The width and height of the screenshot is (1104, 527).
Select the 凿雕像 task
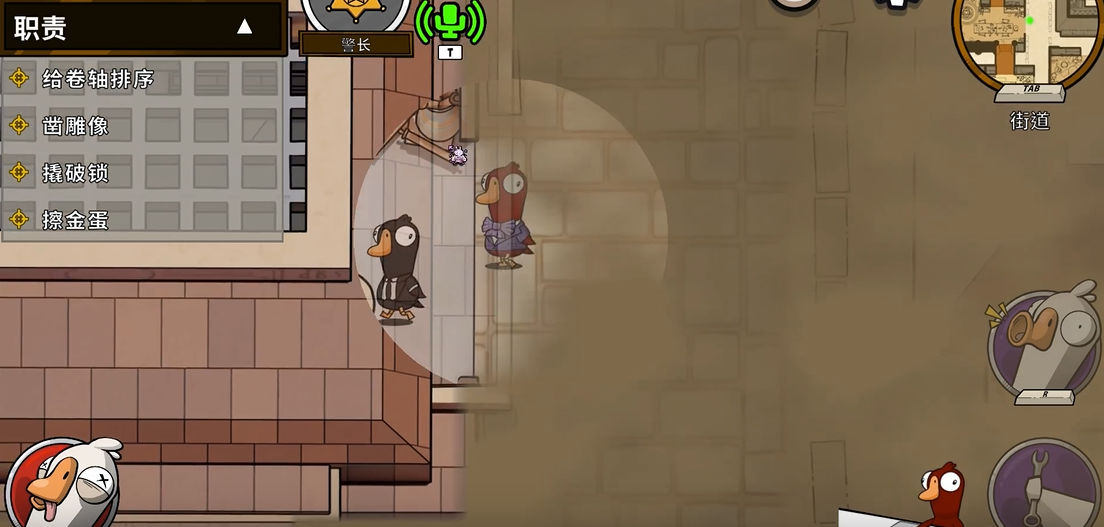point(75,126)
